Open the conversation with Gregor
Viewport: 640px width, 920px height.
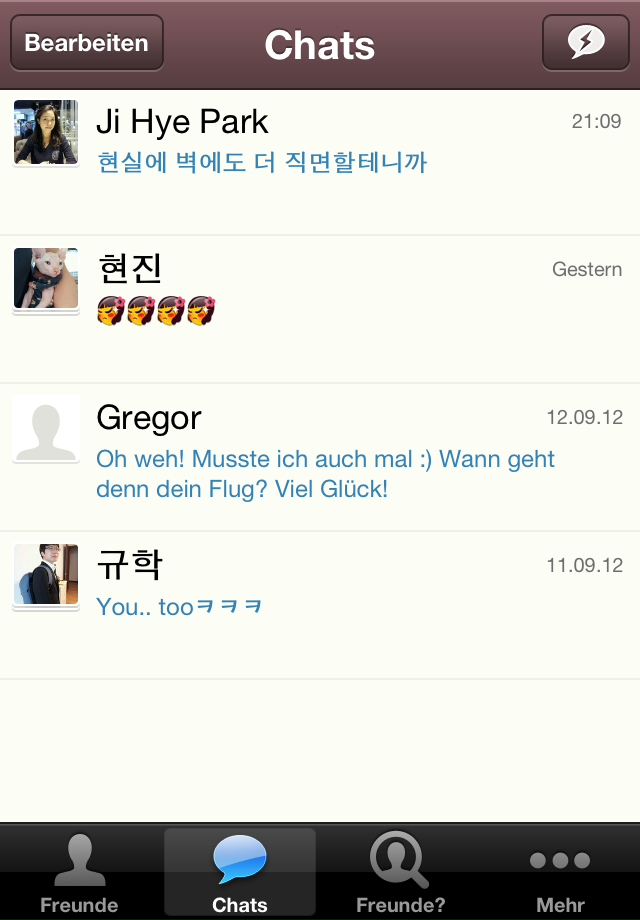[x=320, y=457]
